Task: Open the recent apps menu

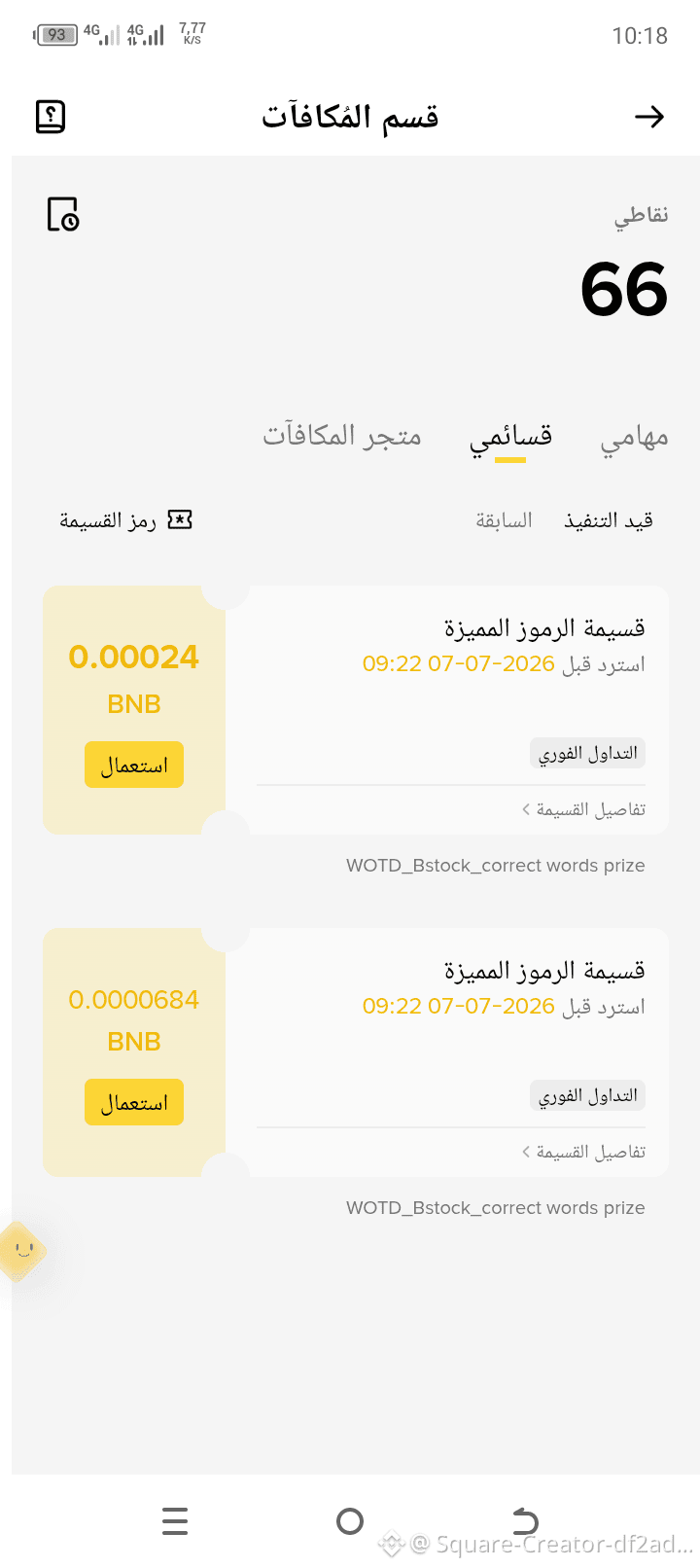Action: [x=175, y=1520]
